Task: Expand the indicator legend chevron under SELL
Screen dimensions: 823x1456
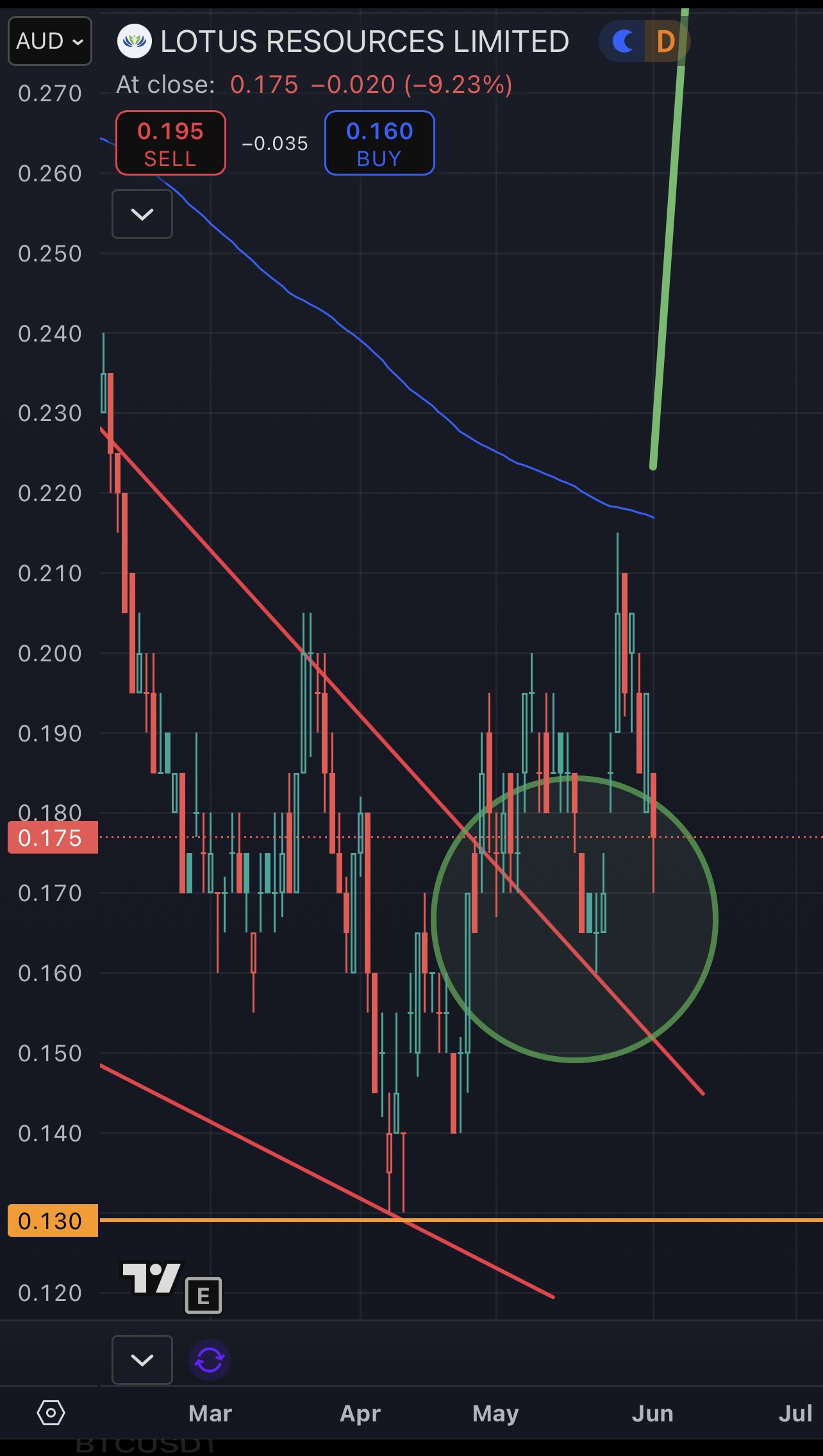Action: 142,214
